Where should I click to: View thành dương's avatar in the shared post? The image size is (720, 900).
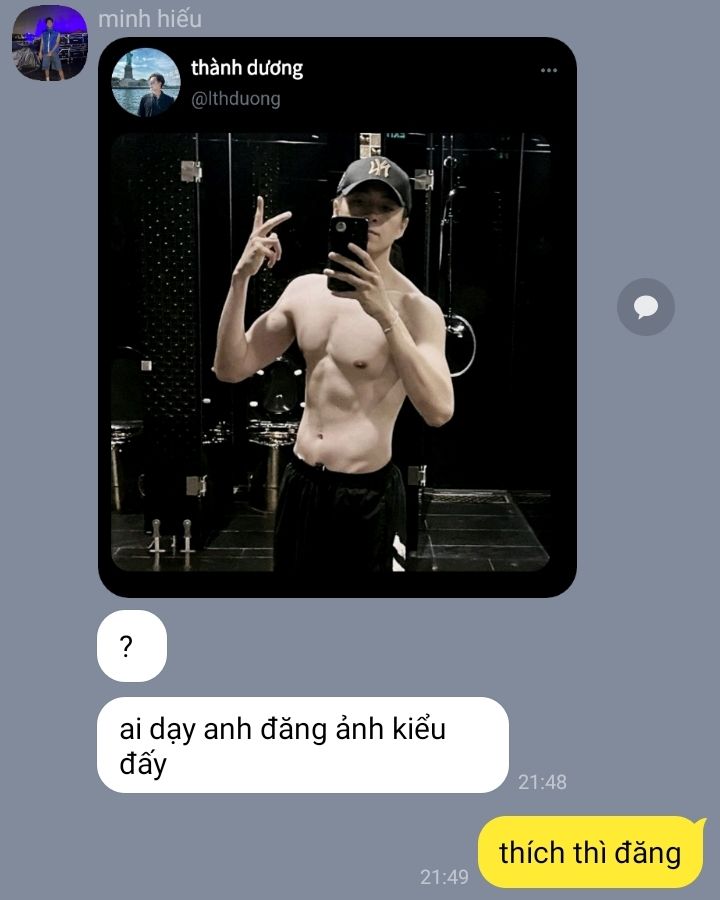tap(146, 83)
